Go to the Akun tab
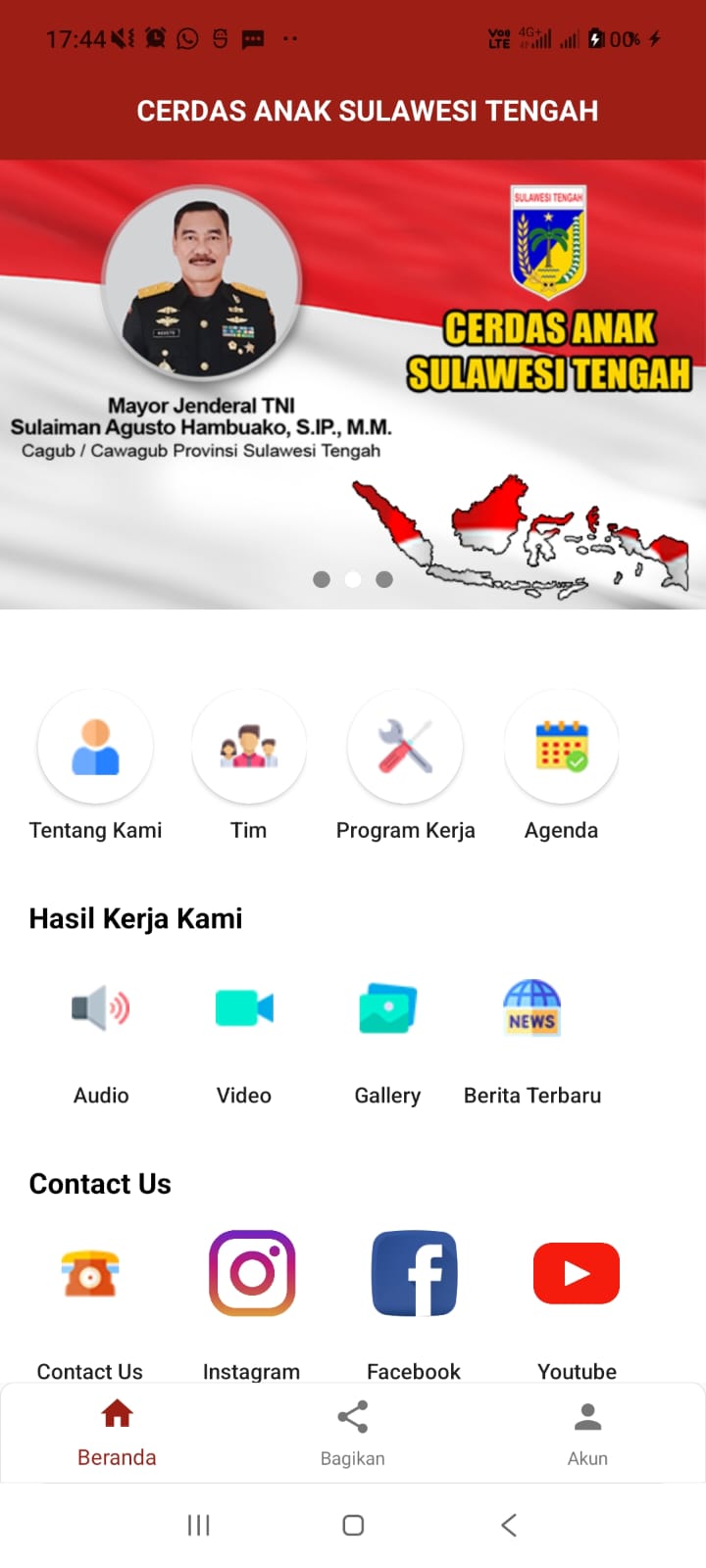Screen dimensions: 706x1568 (587, 1433)
